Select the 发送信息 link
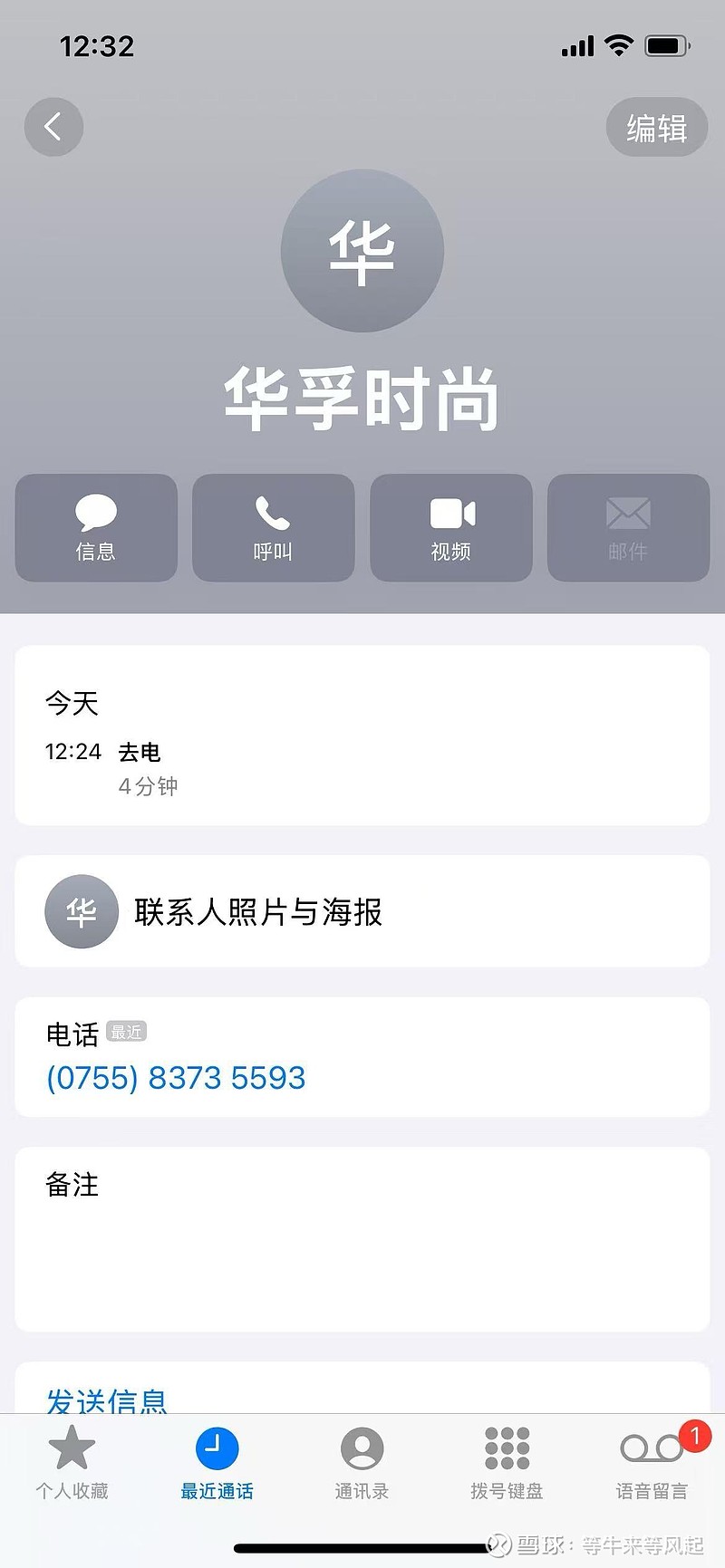Screen dimensions: 725x1568 (107, 1399)
